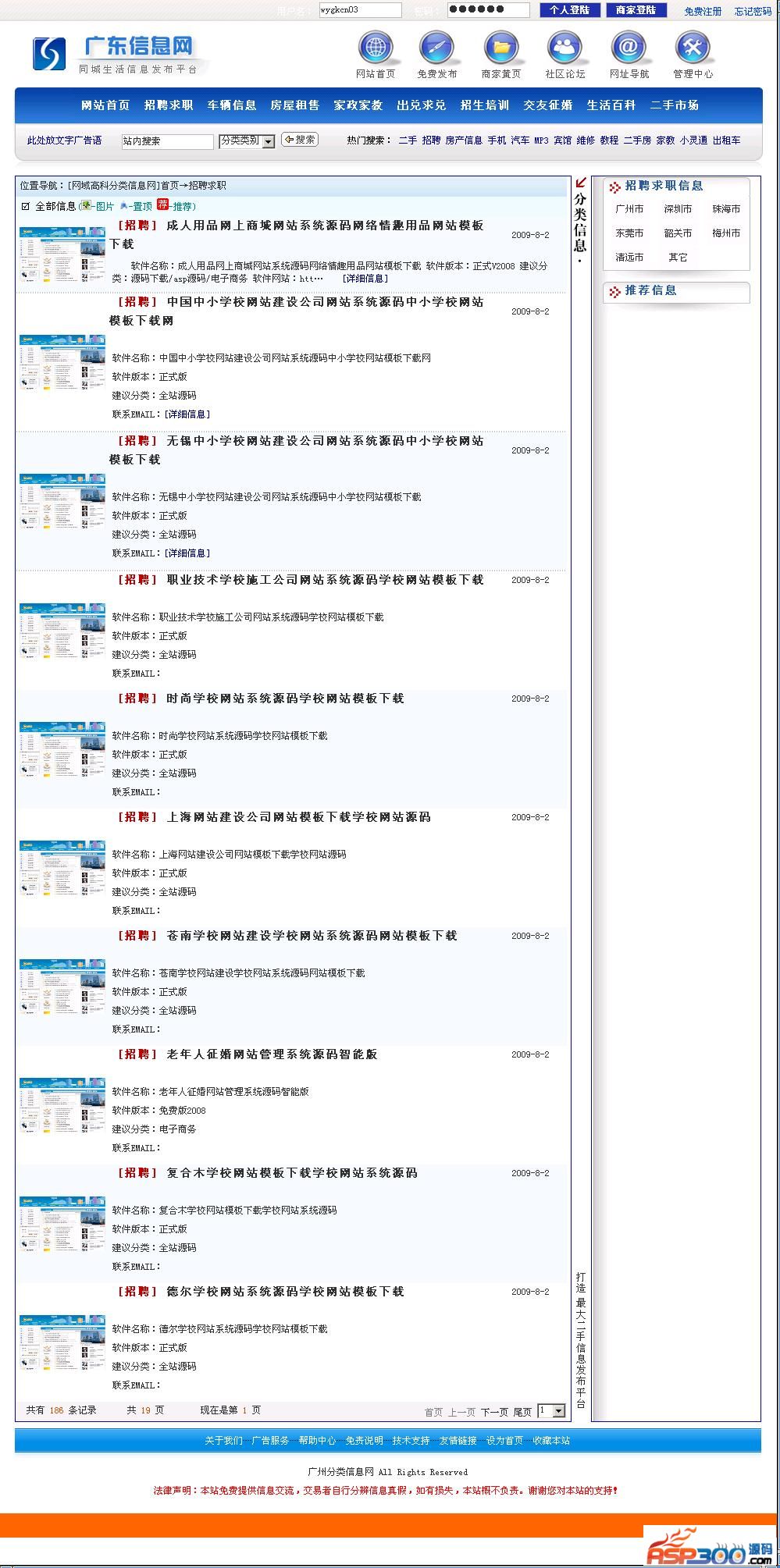Open the 二手市场 nav section

[x=675, y=105]
